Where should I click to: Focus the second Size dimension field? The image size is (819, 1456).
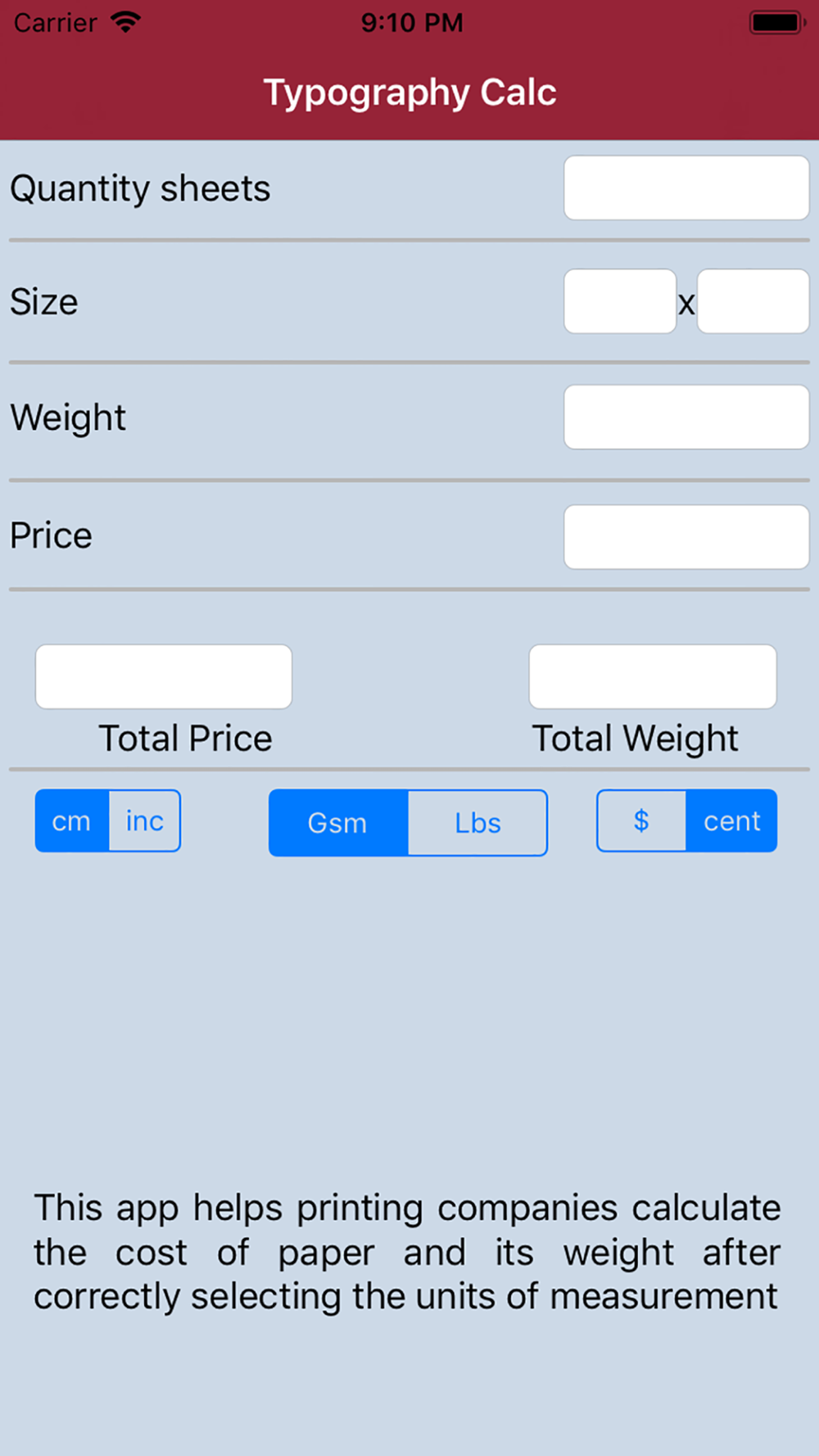point(753,301)
